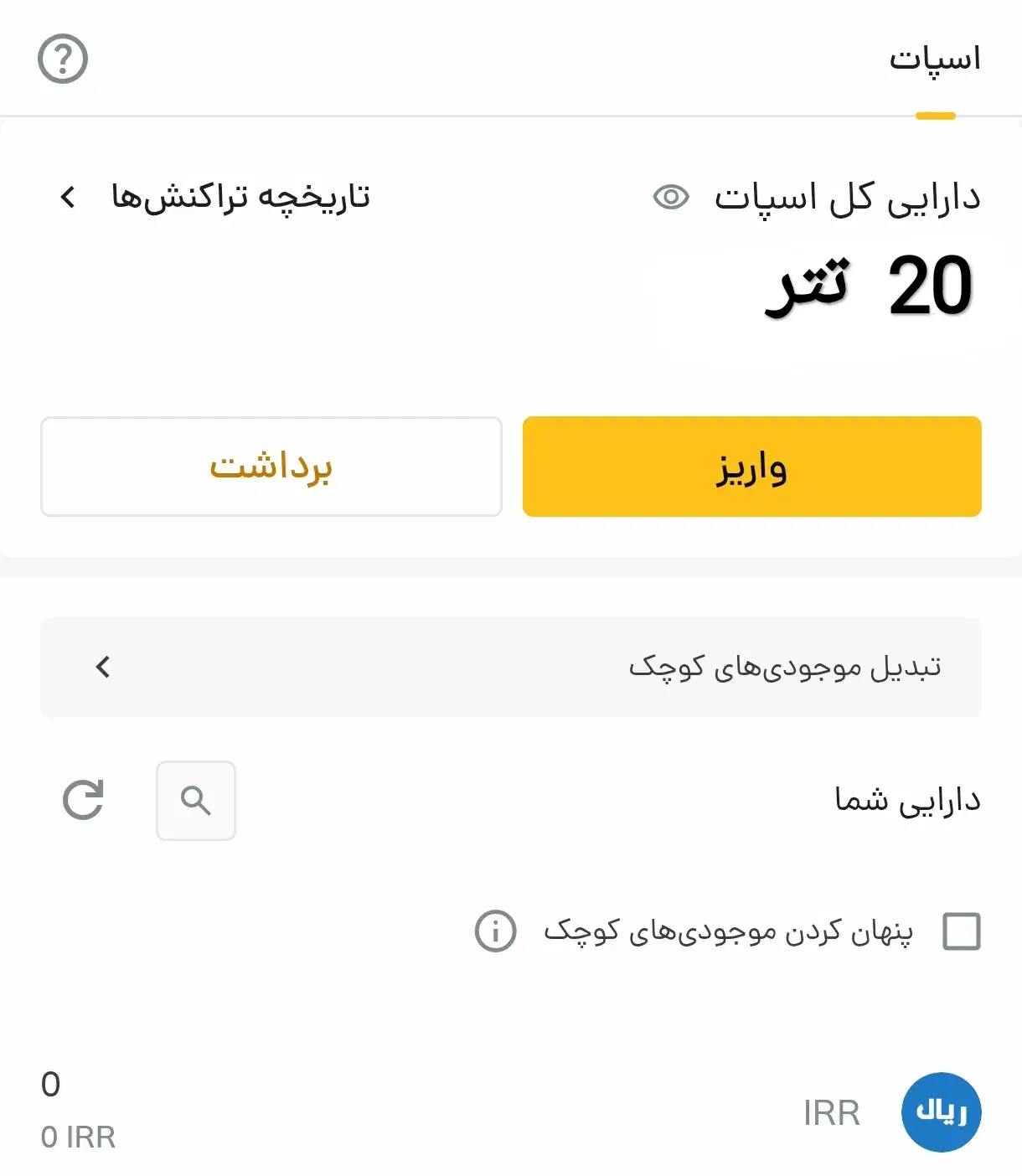Click the برداشت withdraw button
This screenshot has height=1176, width=1022.
pyautogui.click(x=271, y=467)
